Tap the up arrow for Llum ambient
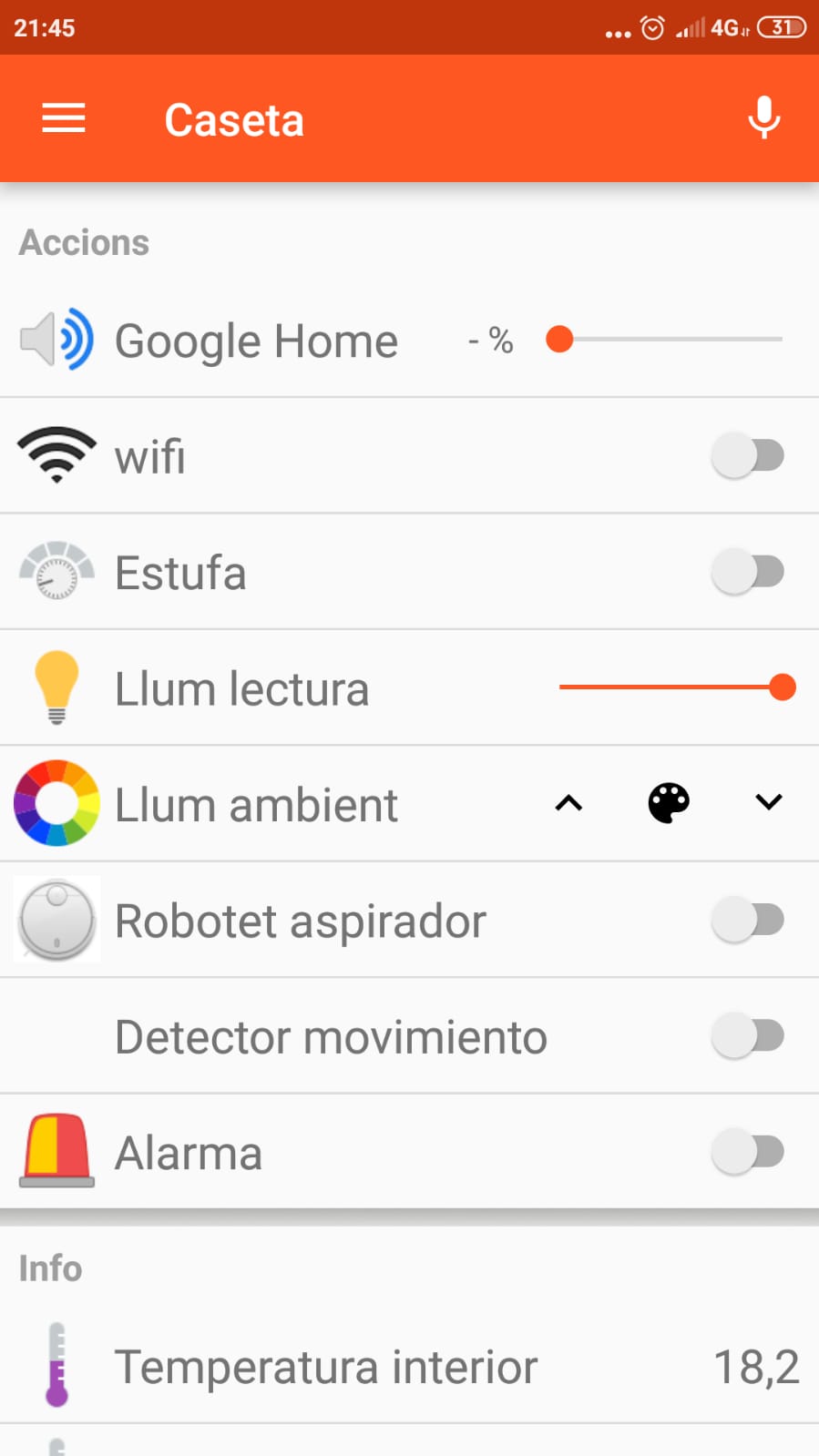The width and height of the screenshot is (819, 1456). click(x=568, y=803)
